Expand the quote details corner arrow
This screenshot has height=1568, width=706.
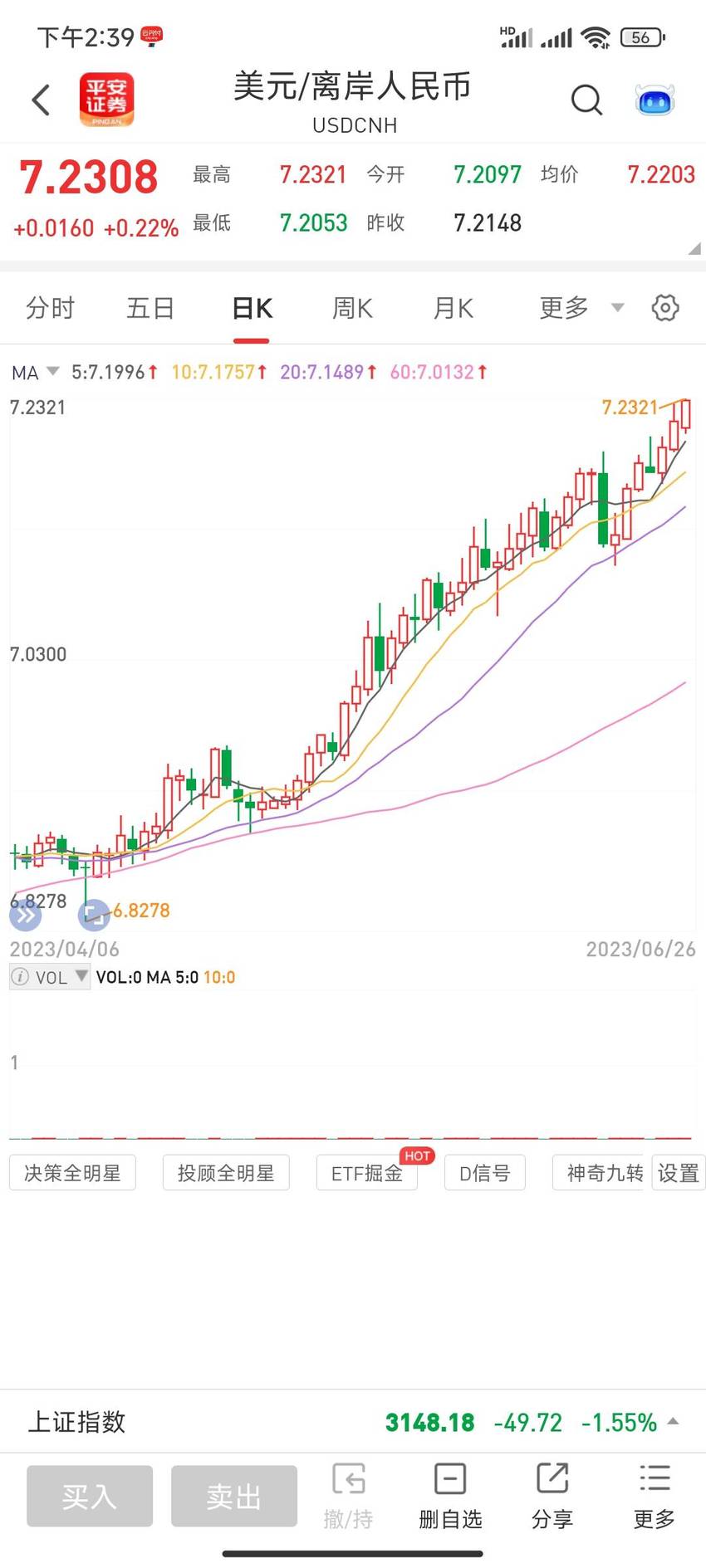(694, 248)
